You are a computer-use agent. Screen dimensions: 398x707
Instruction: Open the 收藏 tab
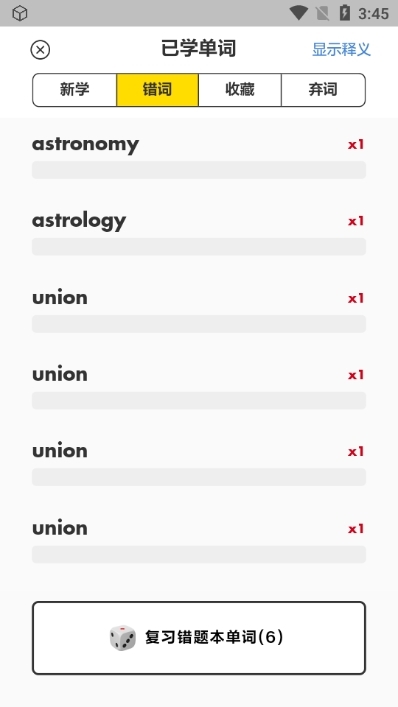click(240, 90)
